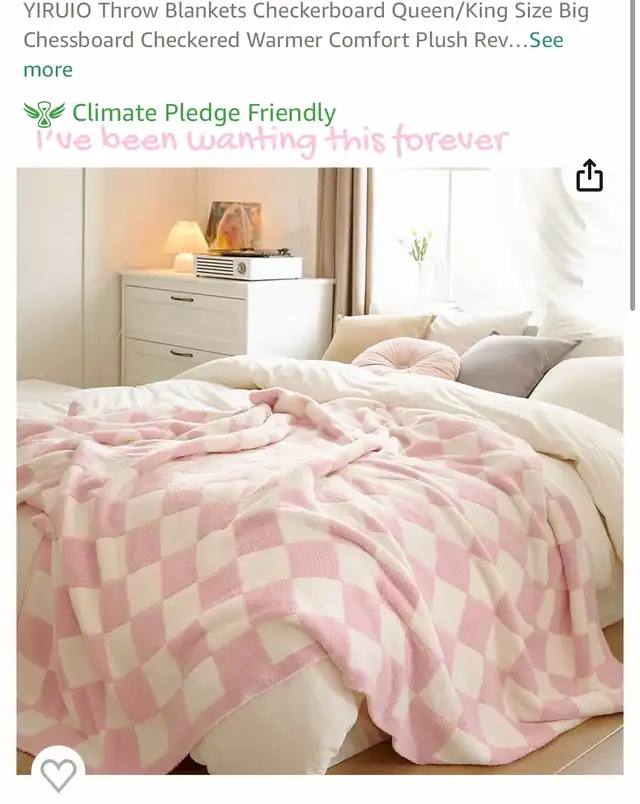Share this checkered blanket listing
Viewport: 640px width, 804px height.
[x=590, y=176]
